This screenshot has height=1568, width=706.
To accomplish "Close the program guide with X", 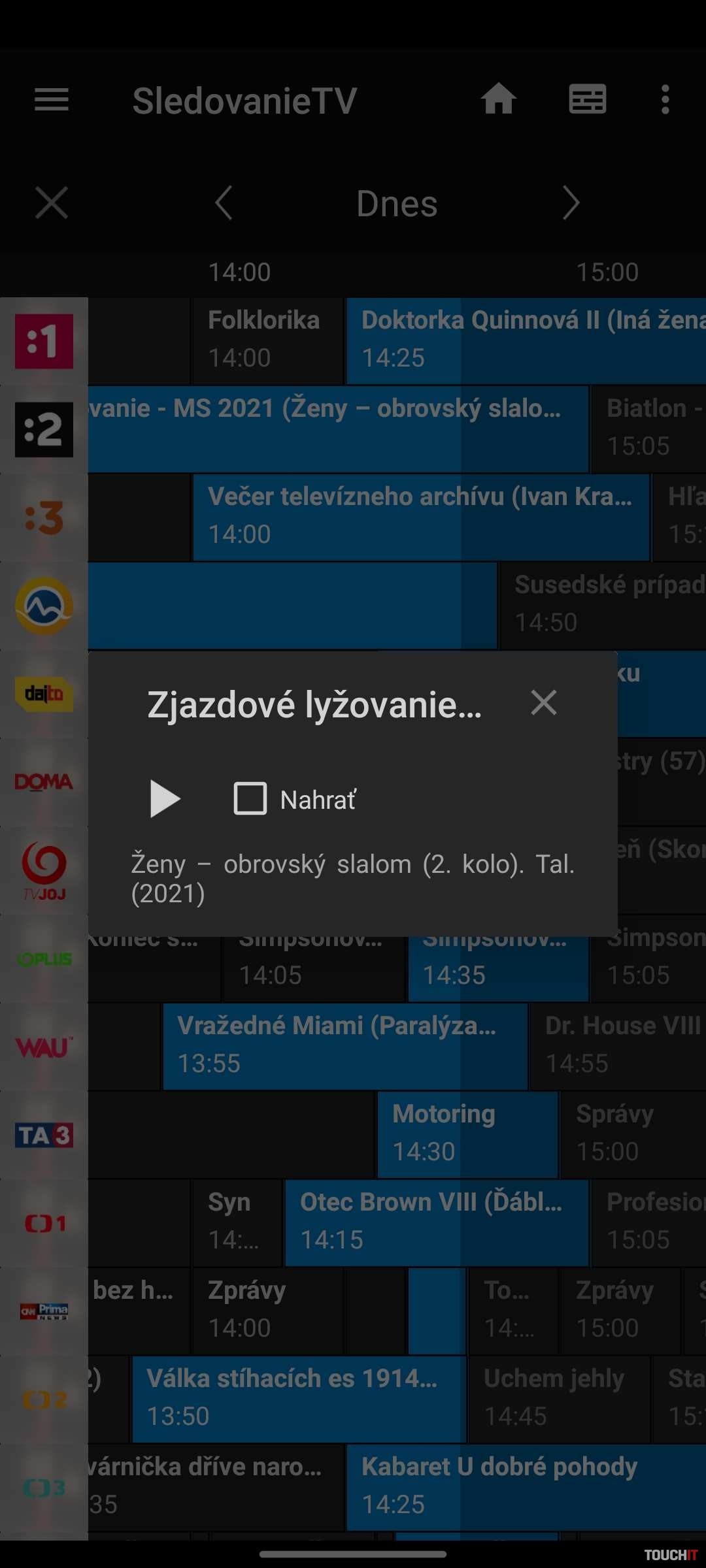I will coord(52,203).
